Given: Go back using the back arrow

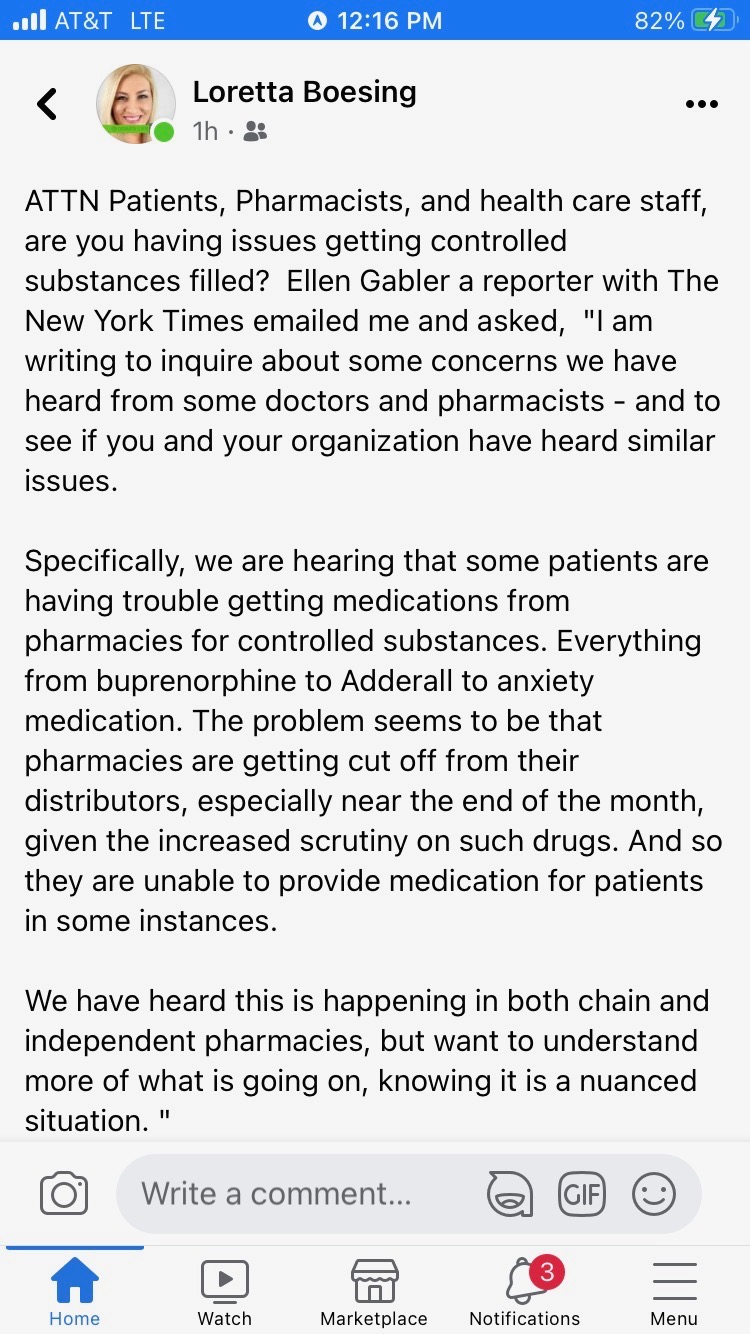Looking at the screenshot, I should pyautogui.click(x=47, y=104).
